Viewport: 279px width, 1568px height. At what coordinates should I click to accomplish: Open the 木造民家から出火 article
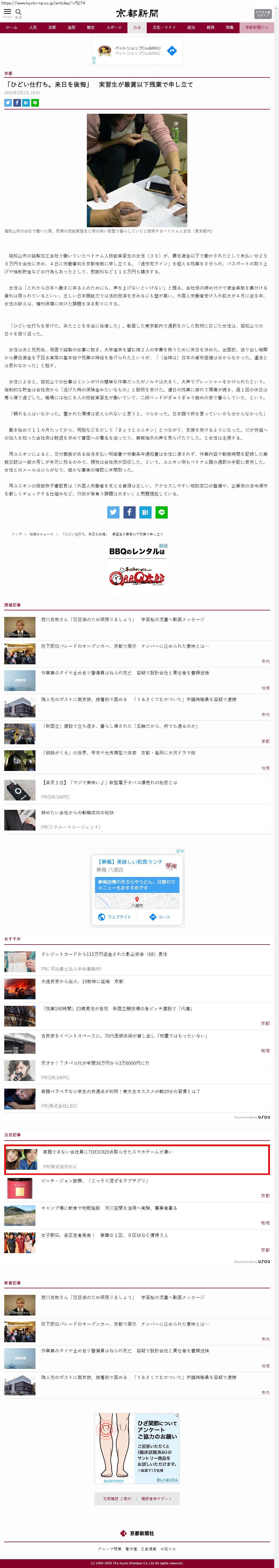click(82, 981)
